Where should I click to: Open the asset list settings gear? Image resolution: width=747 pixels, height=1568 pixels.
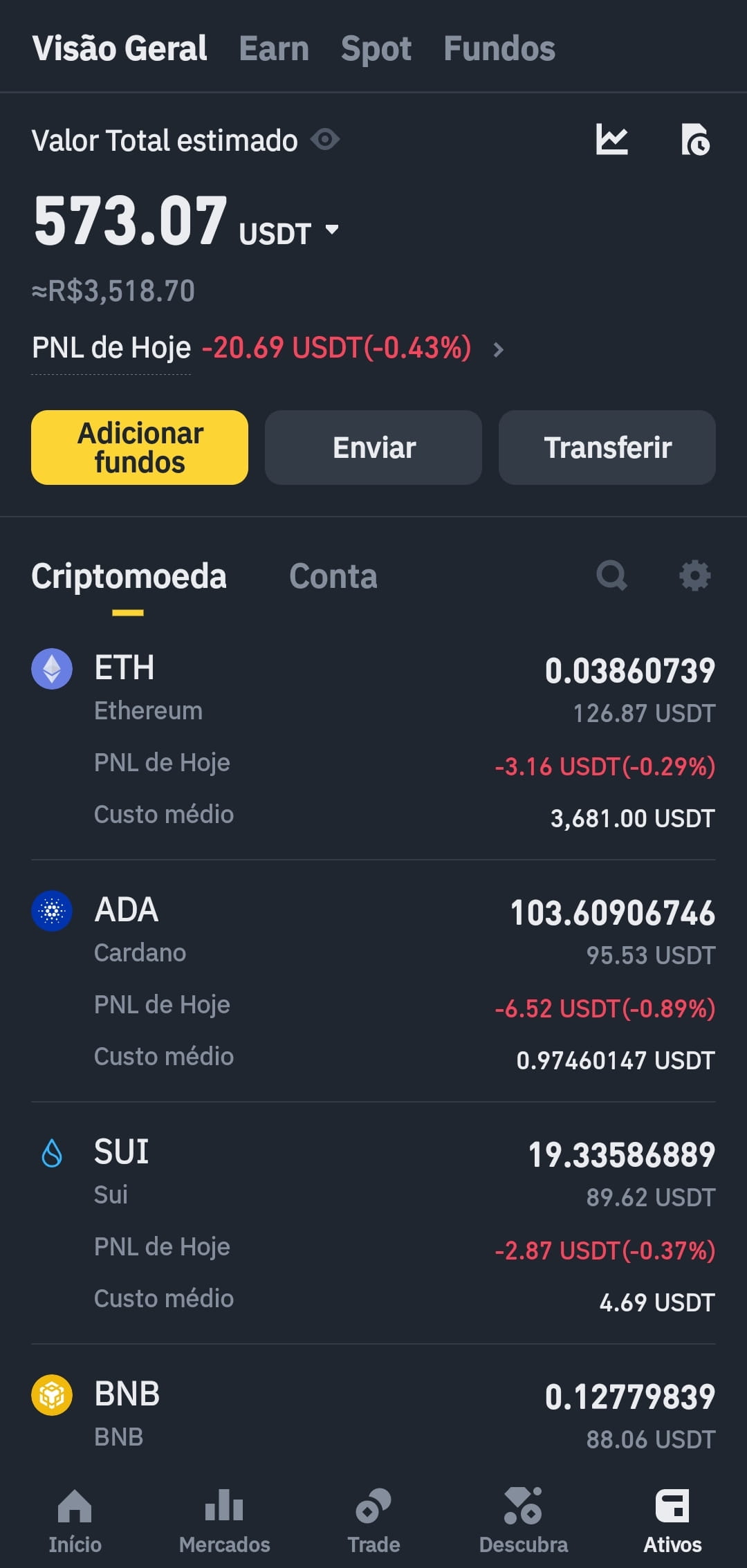coord(695,575)
